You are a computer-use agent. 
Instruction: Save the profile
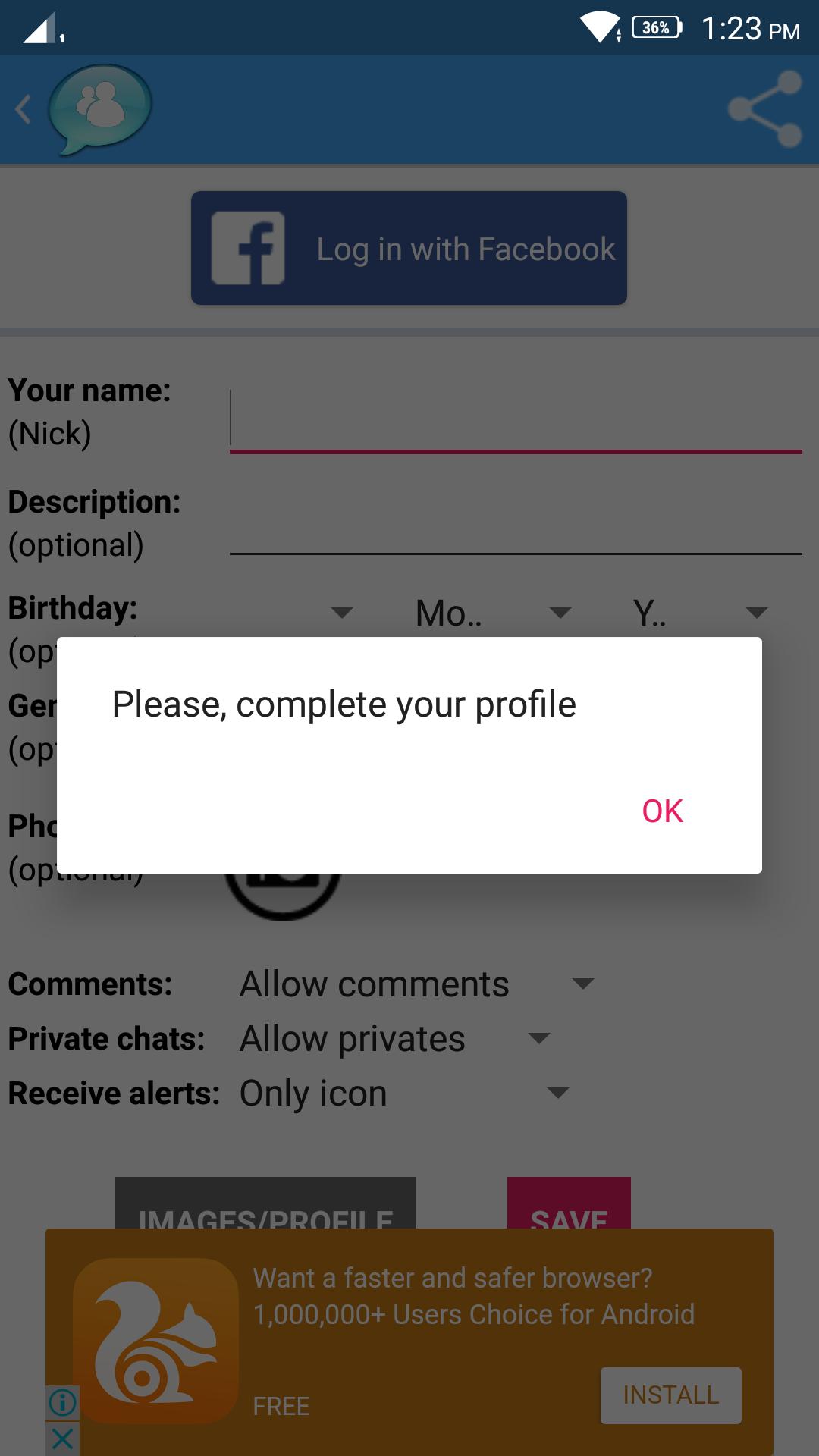pyautogui.click(x=569, y=1206)
